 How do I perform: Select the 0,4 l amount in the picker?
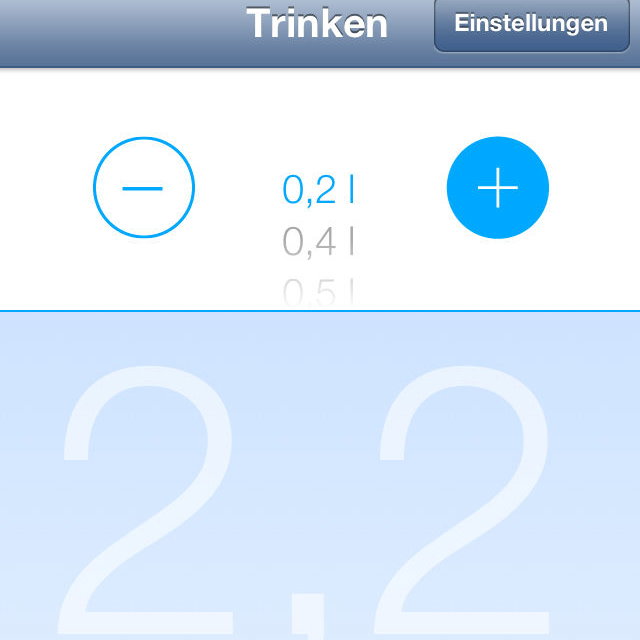pyautogui.click(x=318, y=242)
